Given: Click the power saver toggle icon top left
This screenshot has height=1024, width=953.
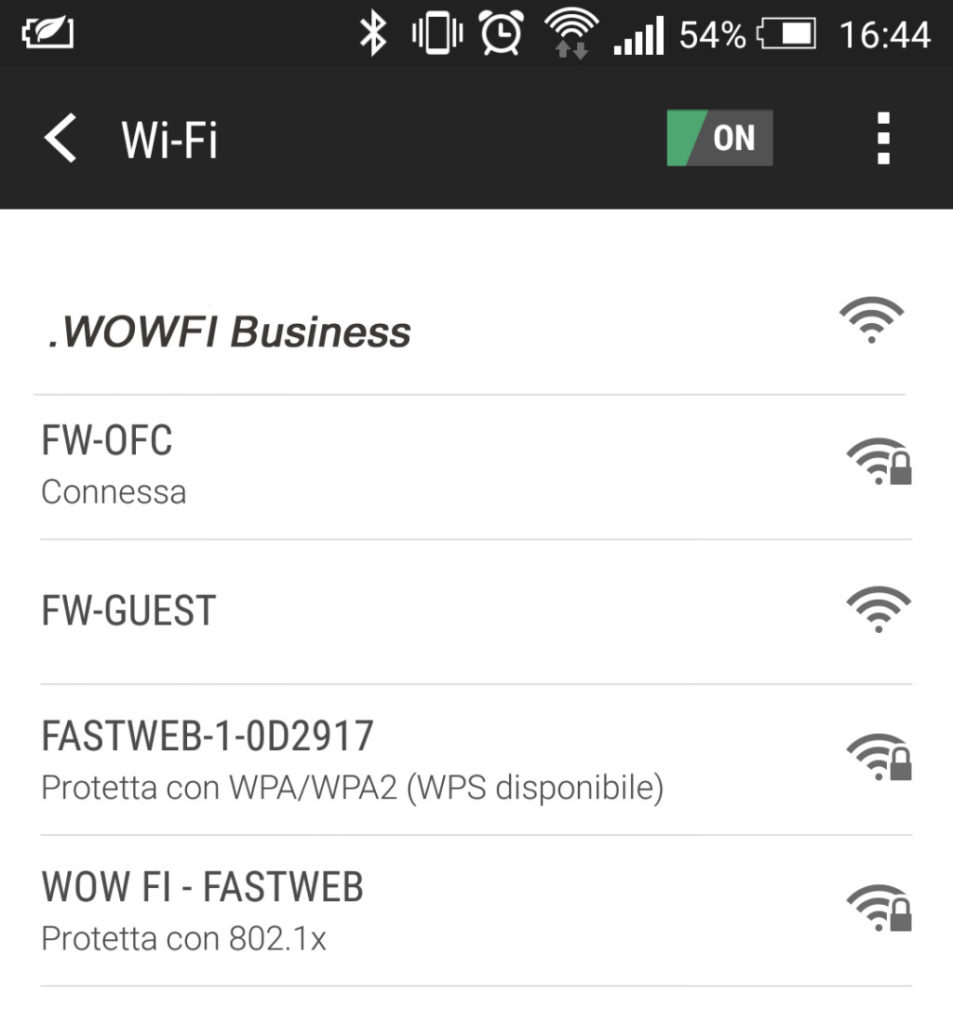Looking at the screenshot, I should [x=44, y=32].
